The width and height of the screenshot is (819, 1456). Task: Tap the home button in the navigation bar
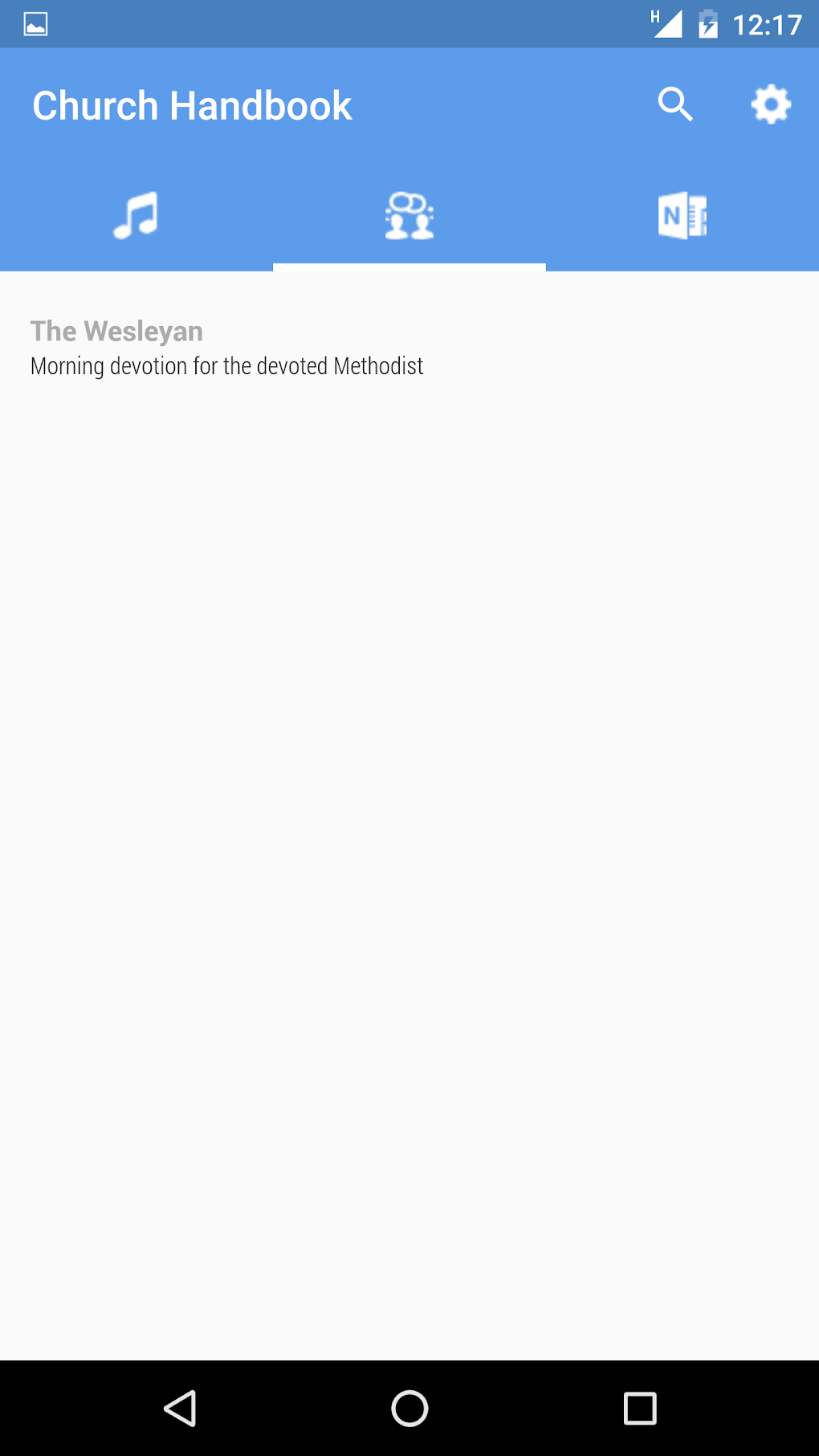(x=409, y=1408)
